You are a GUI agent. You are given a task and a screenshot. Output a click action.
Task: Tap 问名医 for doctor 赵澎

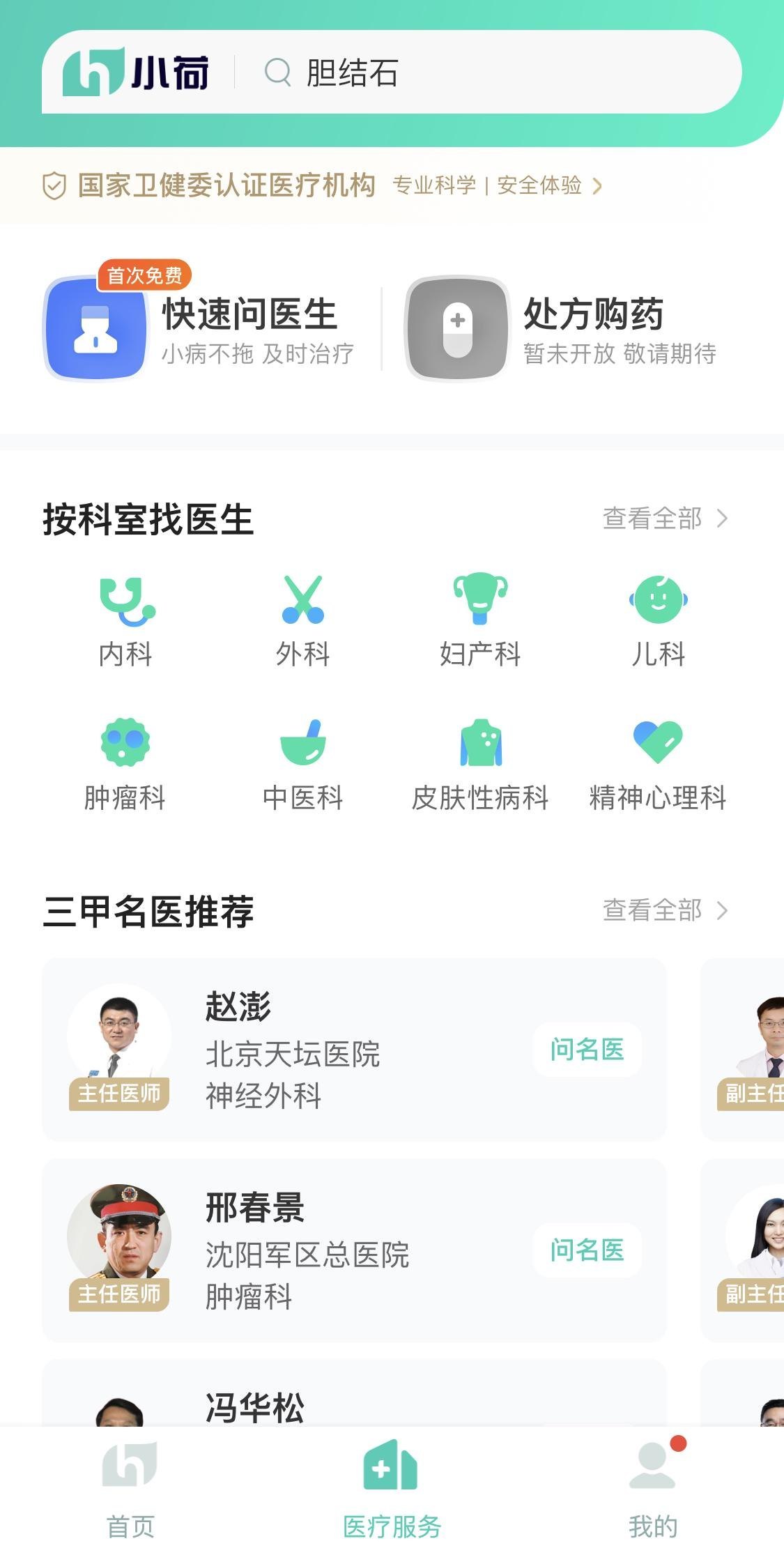click(587, 1050)
